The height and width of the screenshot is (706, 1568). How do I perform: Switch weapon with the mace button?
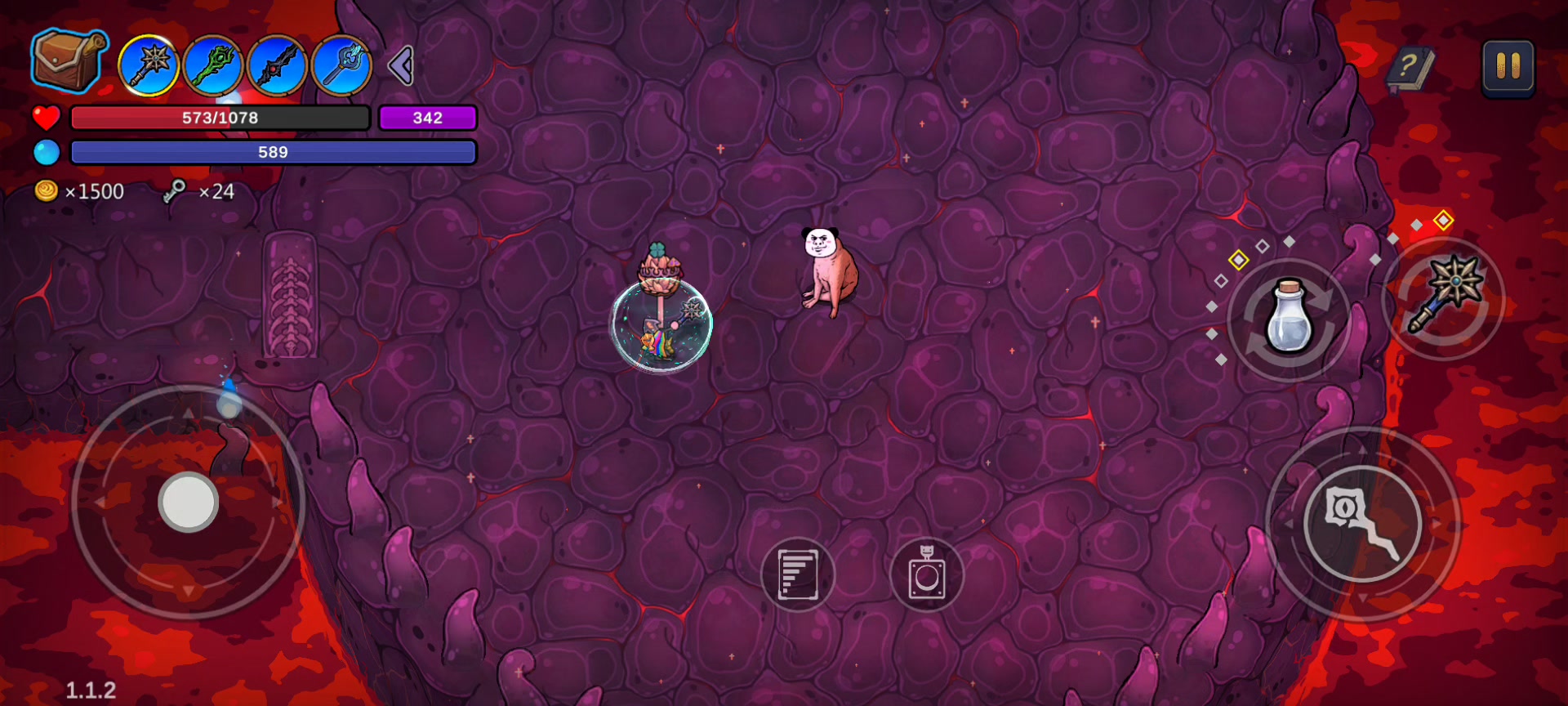point(1443,299)
